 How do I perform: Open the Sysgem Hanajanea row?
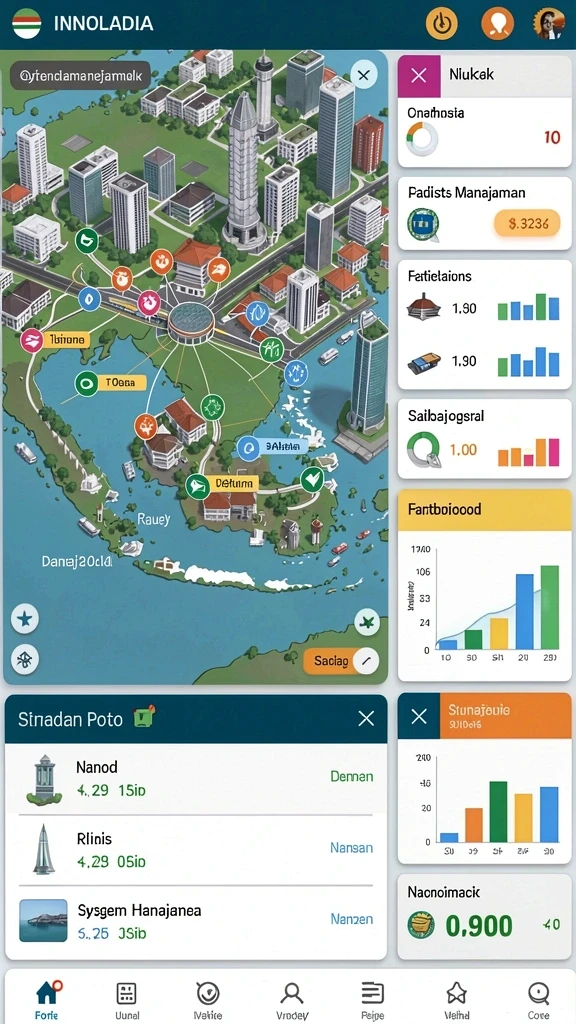196,920
